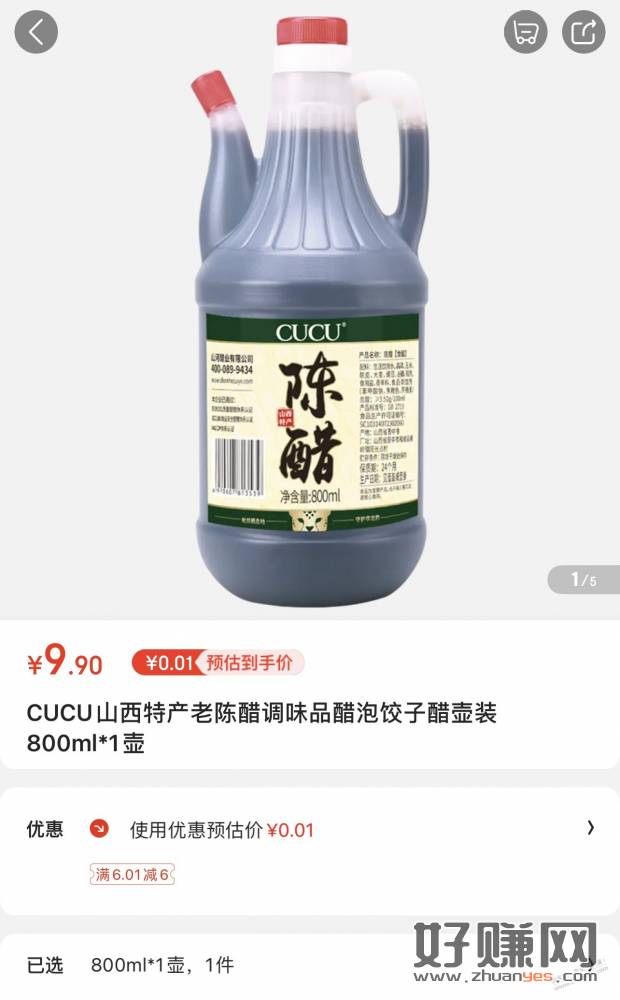Open the vinegar bottle product image

(x=310, y=310)
